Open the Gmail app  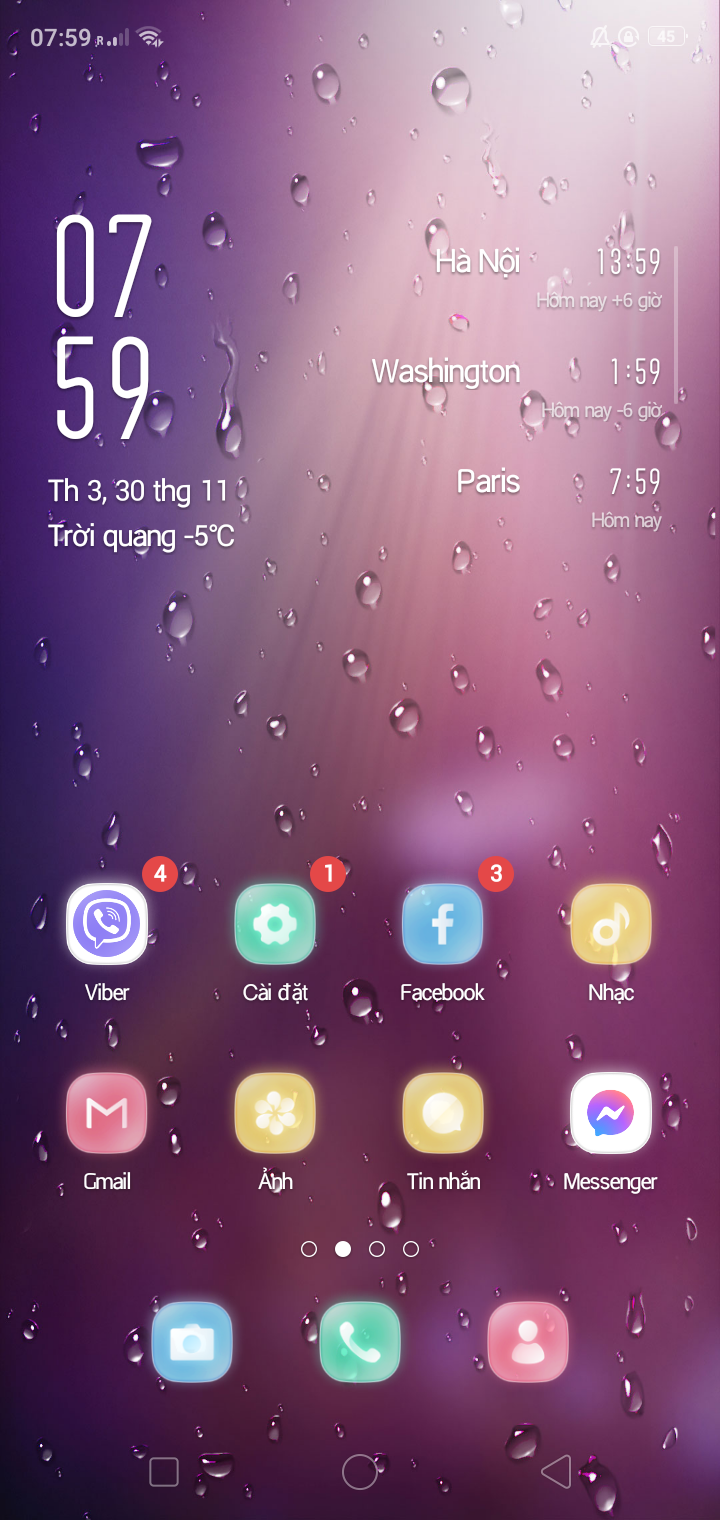point(107,1113)
